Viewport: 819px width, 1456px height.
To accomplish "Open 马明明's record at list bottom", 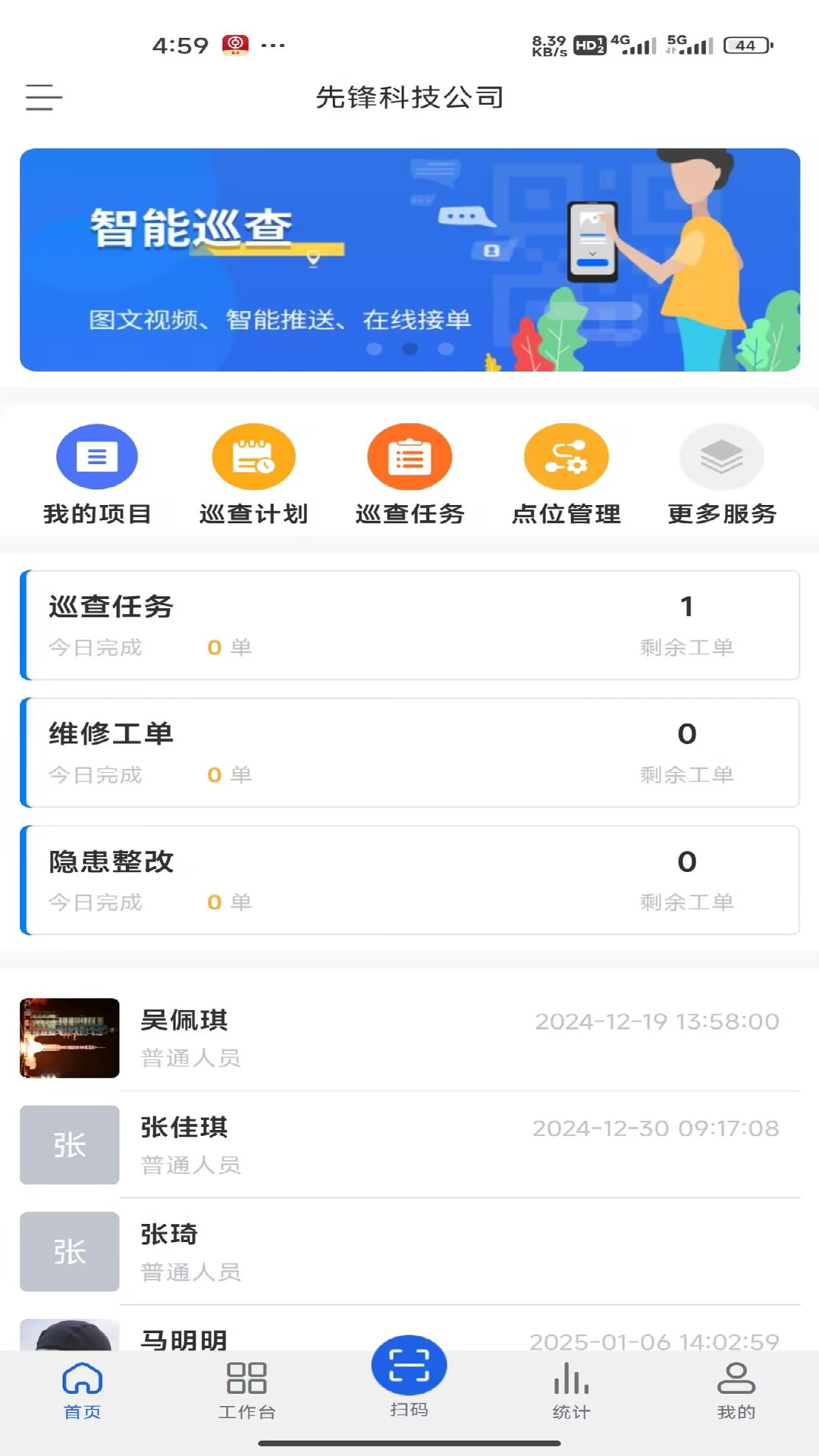I will pos(409,1338).
